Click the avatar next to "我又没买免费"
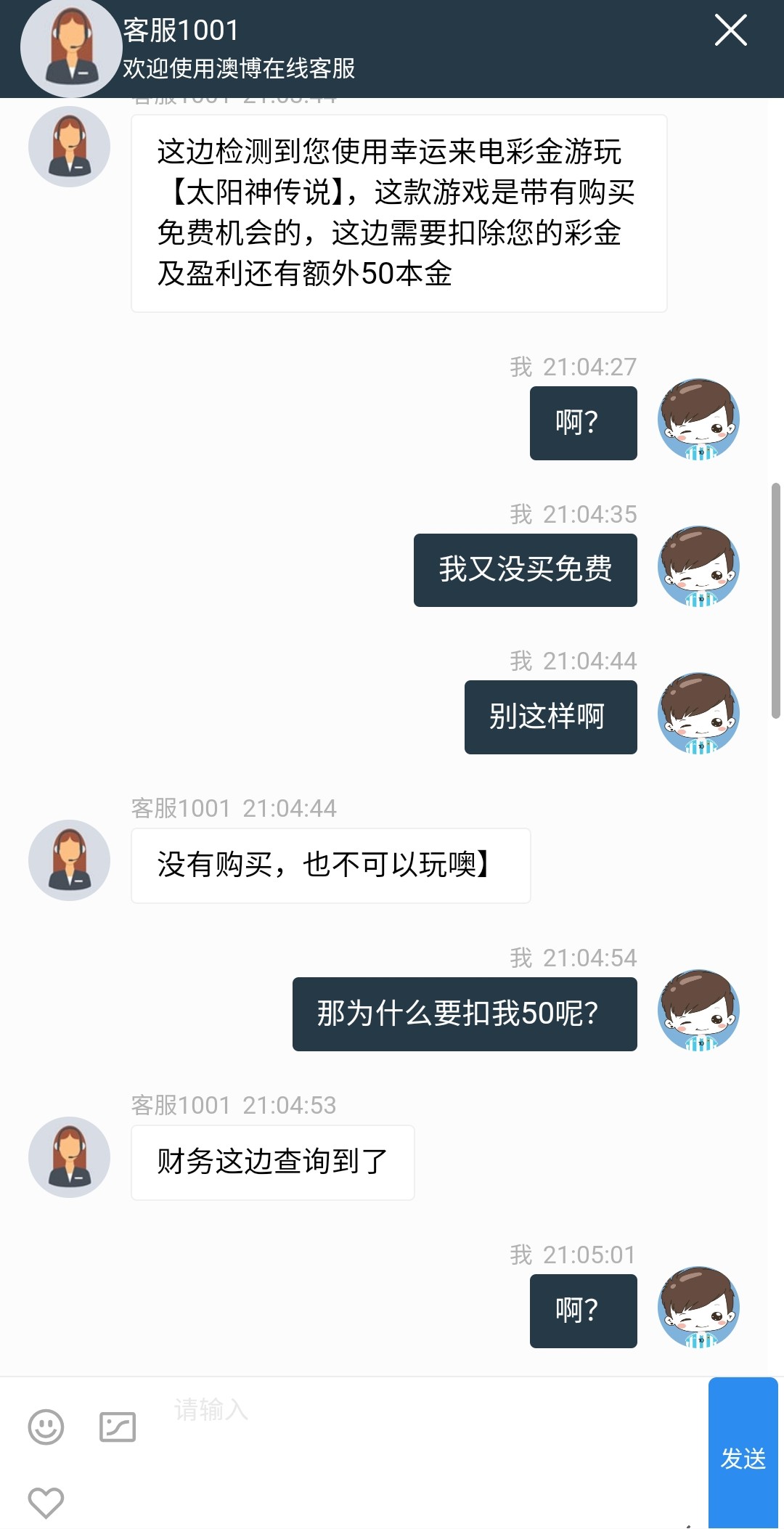Screen dimensions: 784x1529 tap(699, 570)
